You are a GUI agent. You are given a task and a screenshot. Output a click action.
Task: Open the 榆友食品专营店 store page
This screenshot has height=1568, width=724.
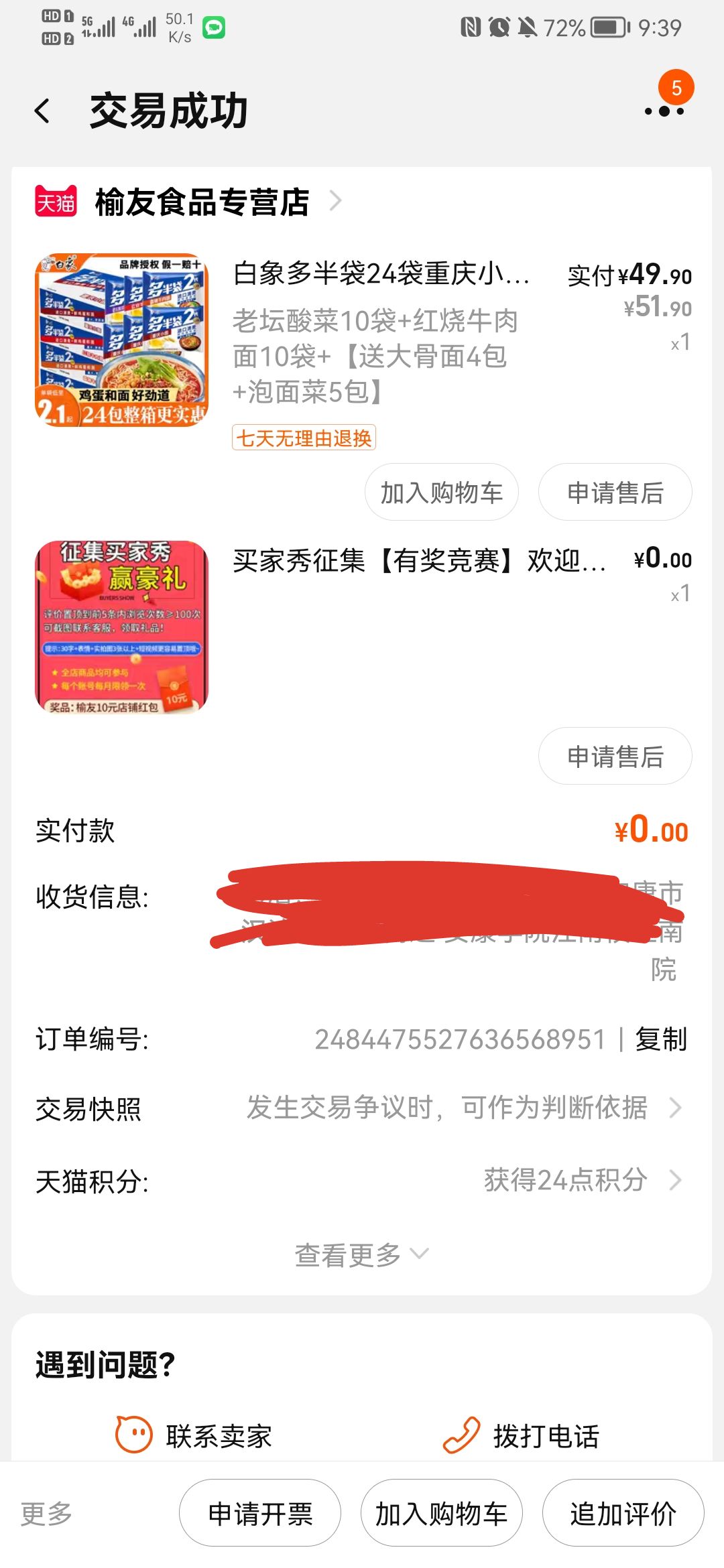coord(201,202)
